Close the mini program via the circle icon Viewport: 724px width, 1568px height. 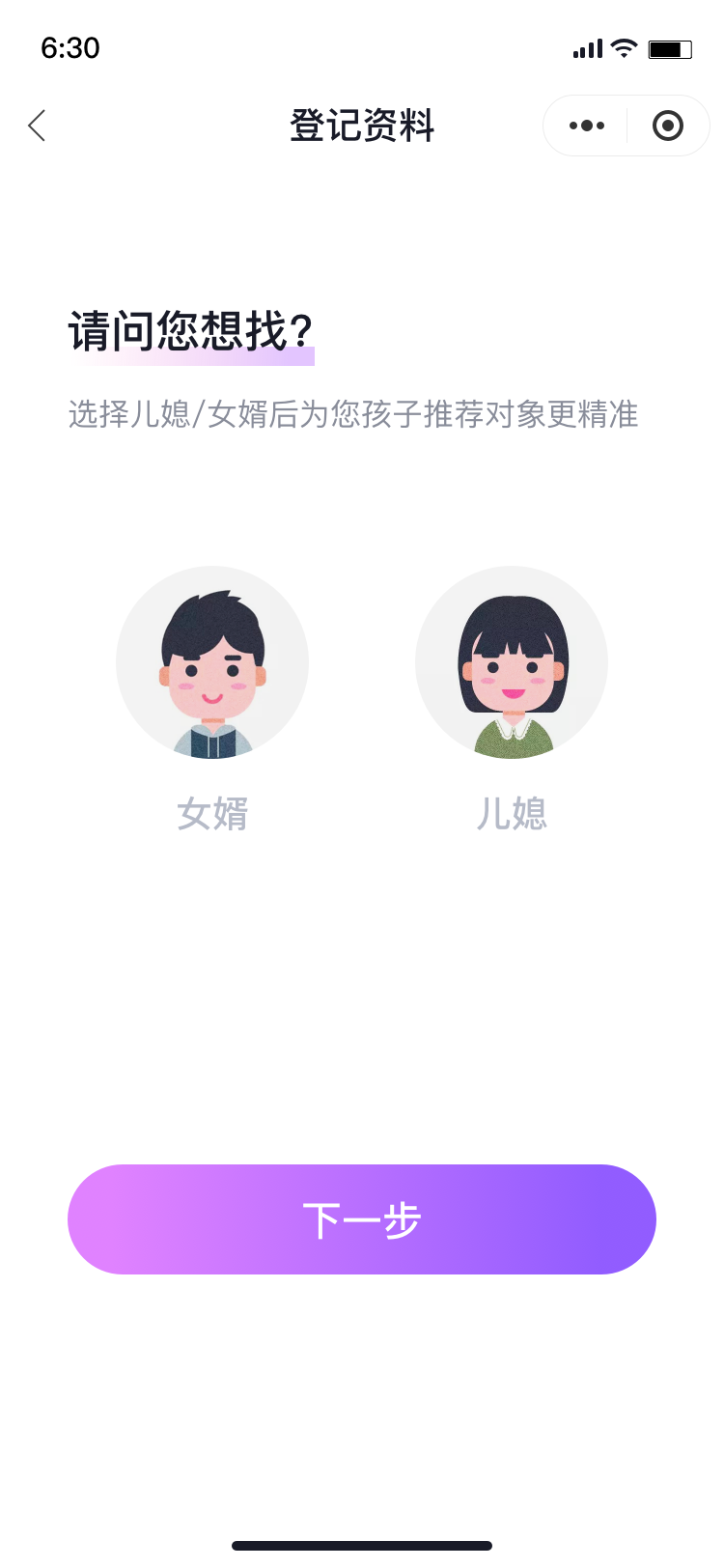(x=668, y=126)
